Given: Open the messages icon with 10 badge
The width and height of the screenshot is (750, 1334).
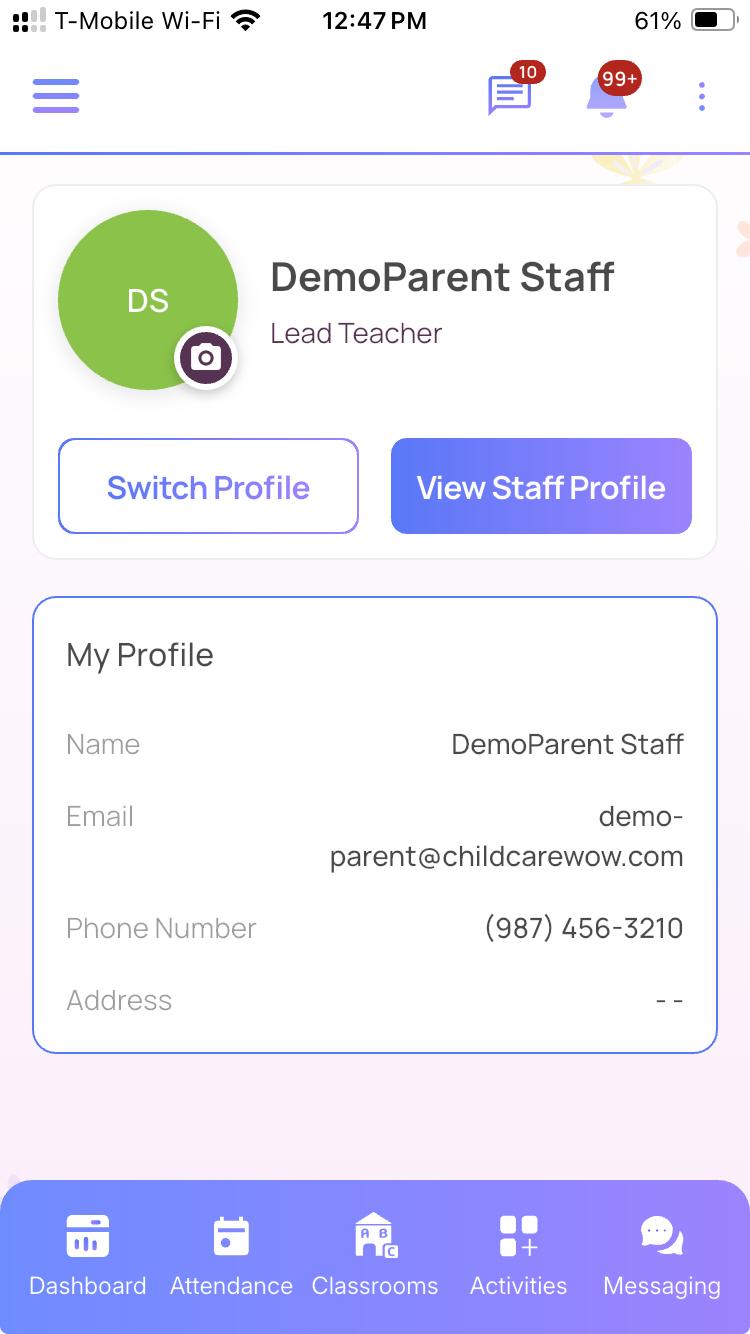Looking at the screenshot, I should click(509, 96).
